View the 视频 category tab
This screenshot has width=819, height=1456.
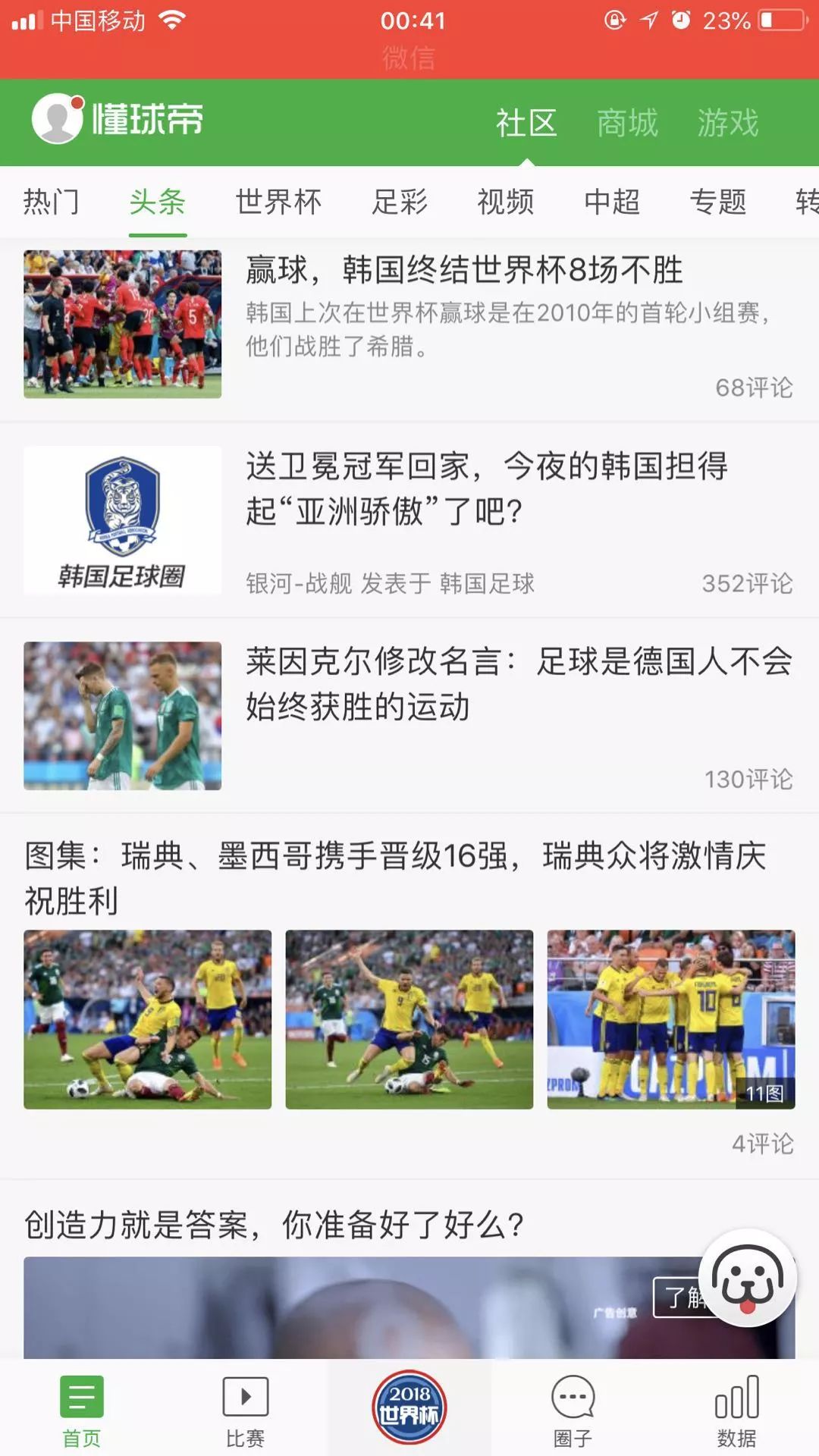click(506, 202)
